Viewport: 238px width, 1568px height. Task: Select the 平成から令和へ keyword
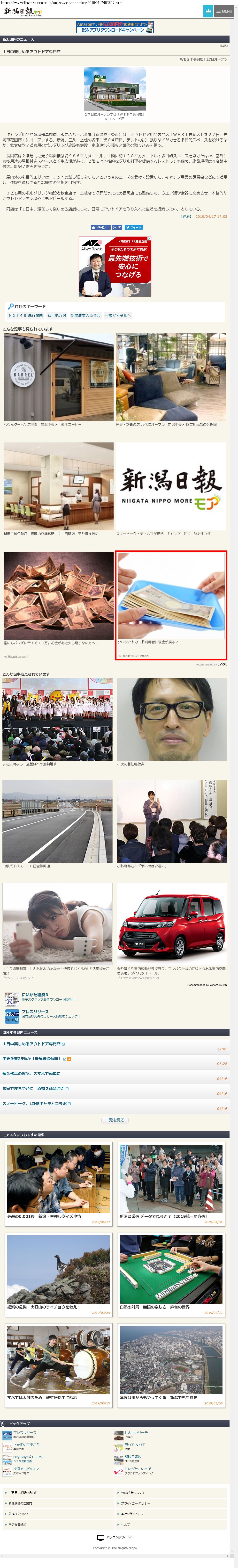pyautogui.click(x=117, y=315)
